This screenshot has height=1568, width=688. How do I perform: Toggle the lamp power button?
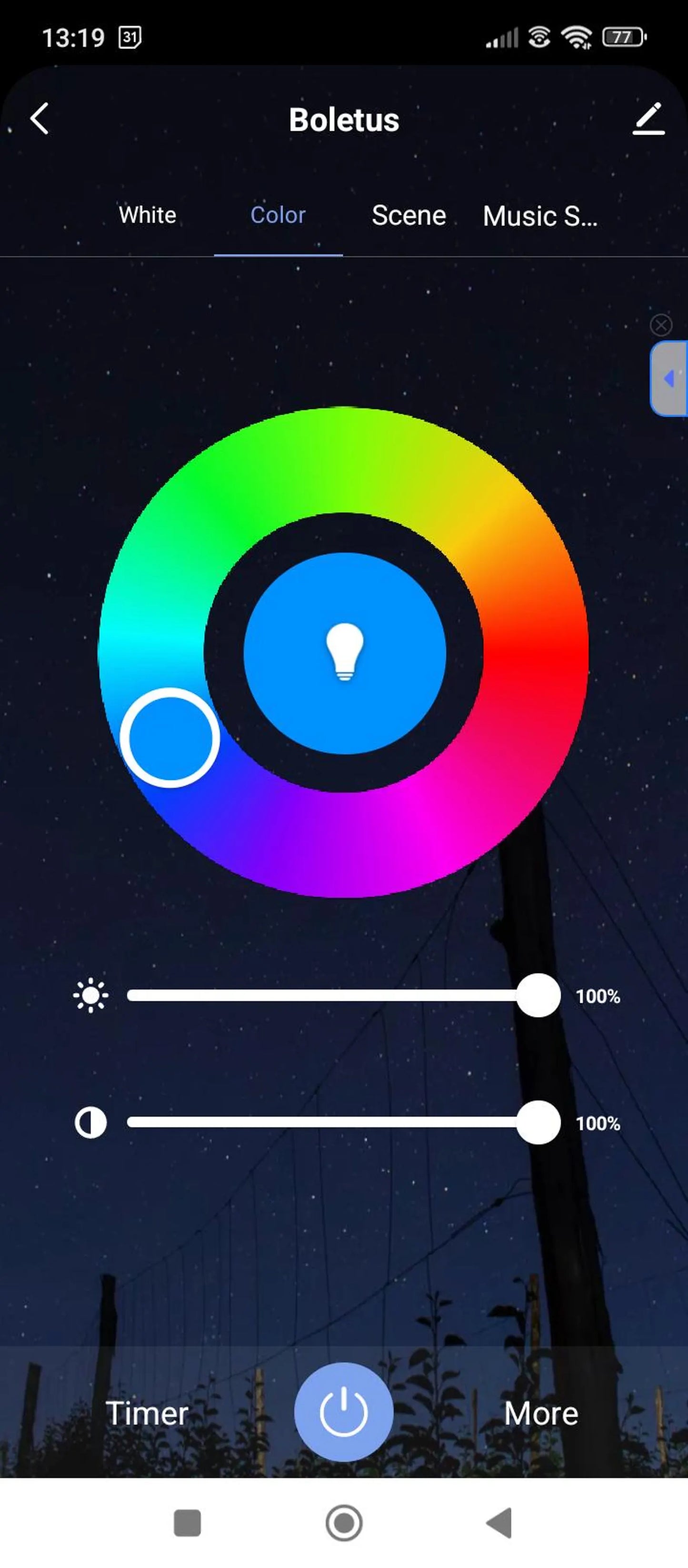coord(344,1412)
